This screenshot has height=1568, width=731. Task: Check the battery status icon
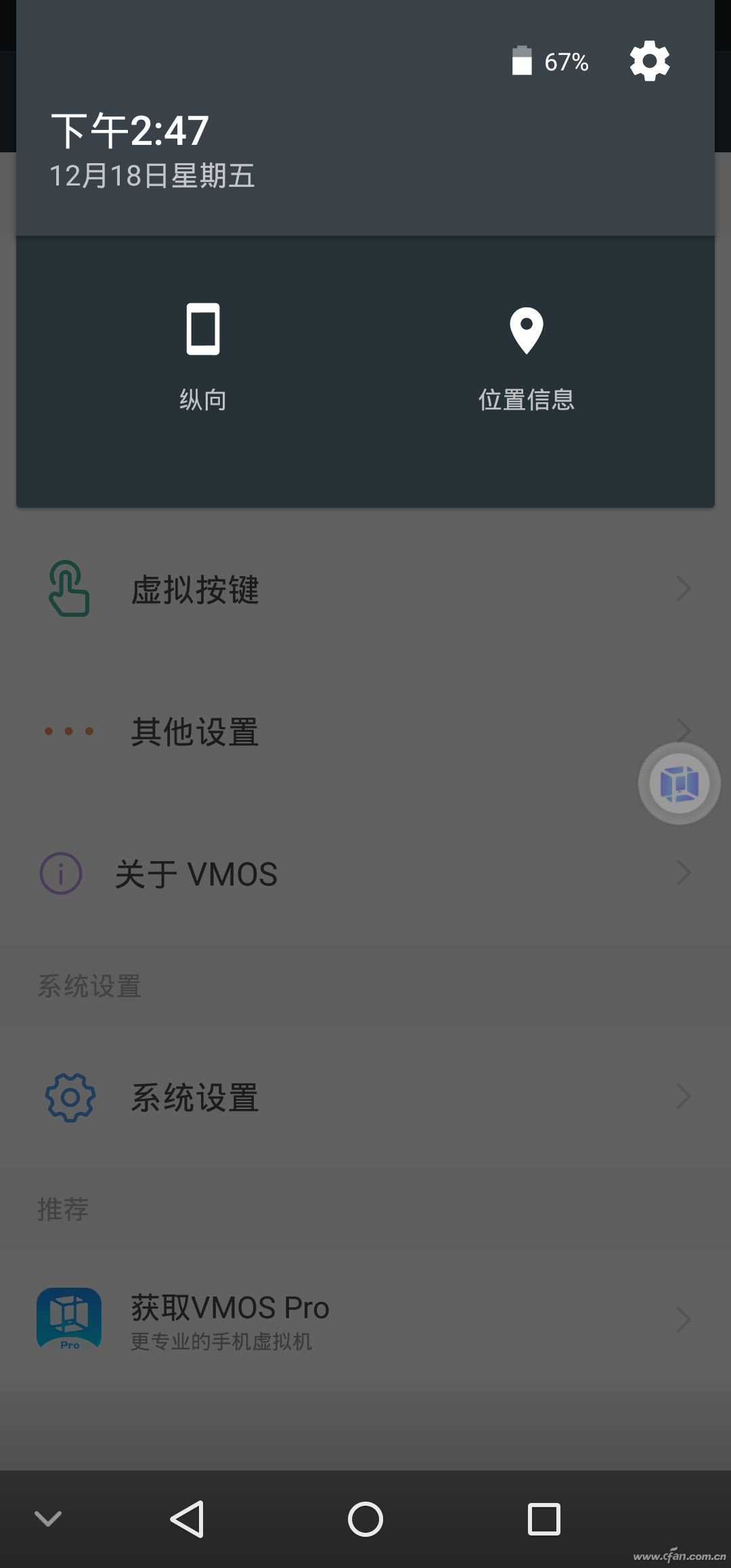pyautogui.click(x=521, y=62)
